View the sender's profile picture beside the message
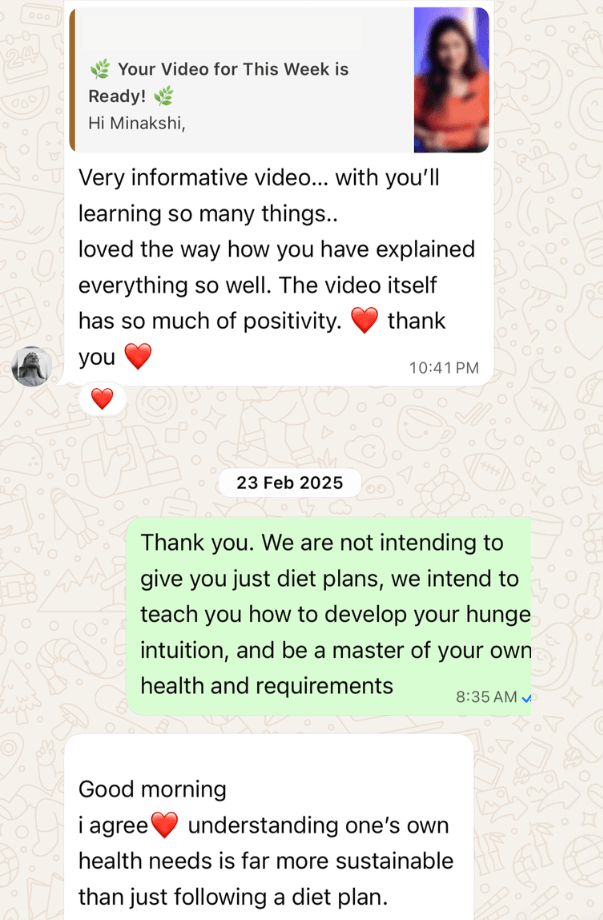This screenshot has width=603, height=920. point(31,366)
